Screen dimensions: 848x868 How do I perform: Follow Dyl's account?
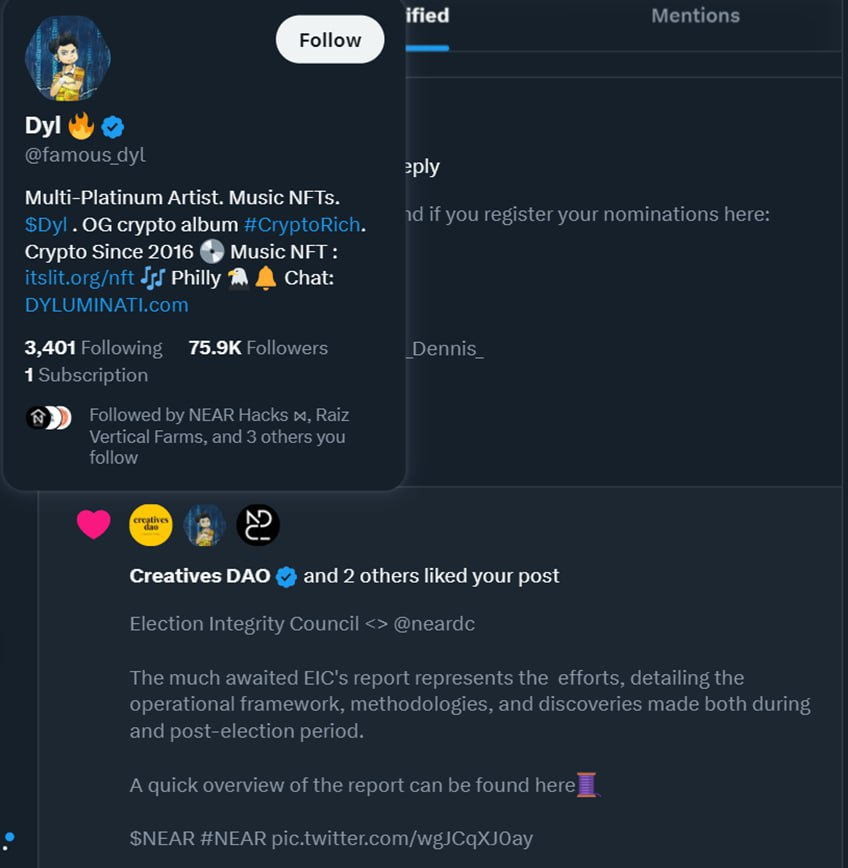pyautogui.click(x=329, y=40)
